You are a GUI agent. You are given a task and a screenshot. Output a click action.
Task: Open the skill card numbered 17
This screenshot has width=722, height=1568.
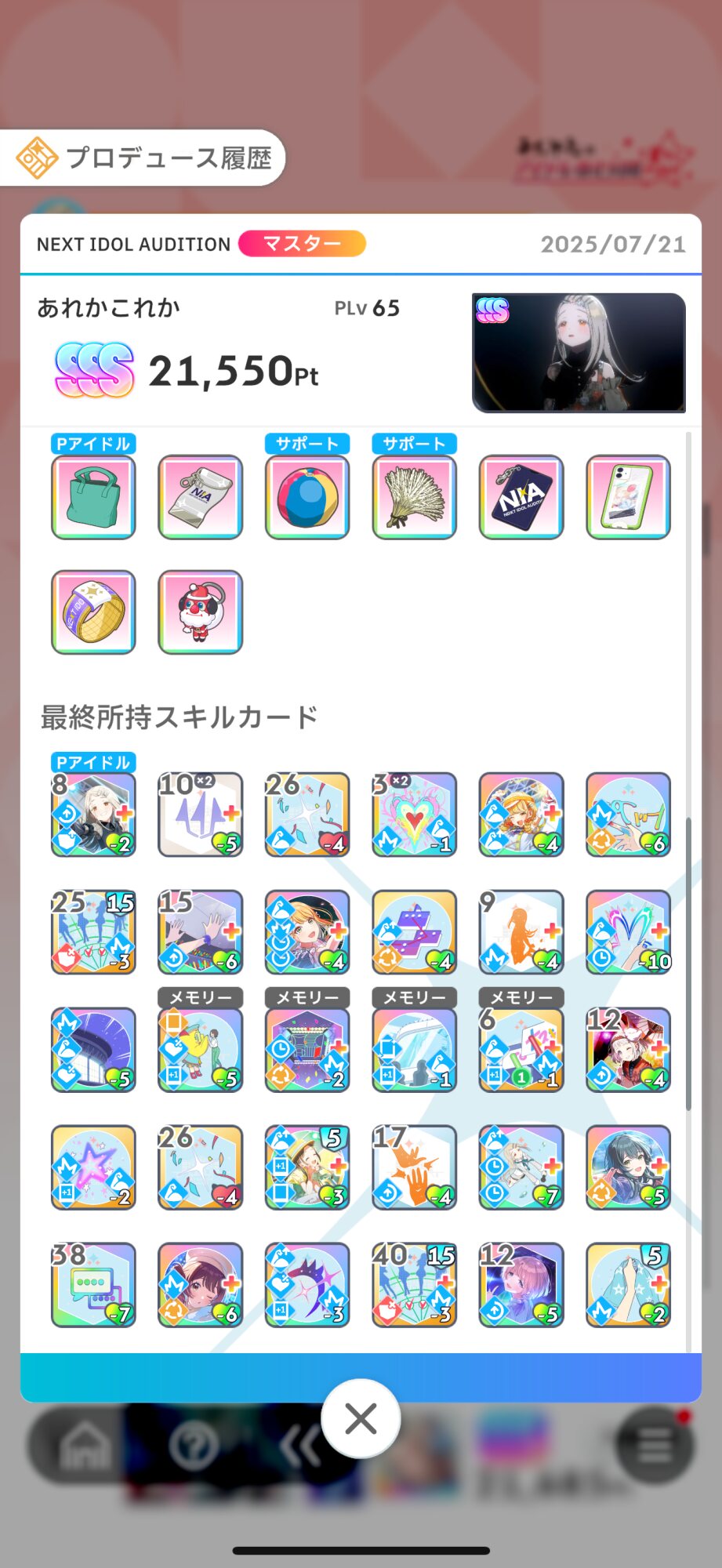click(x=414, y=1167)
